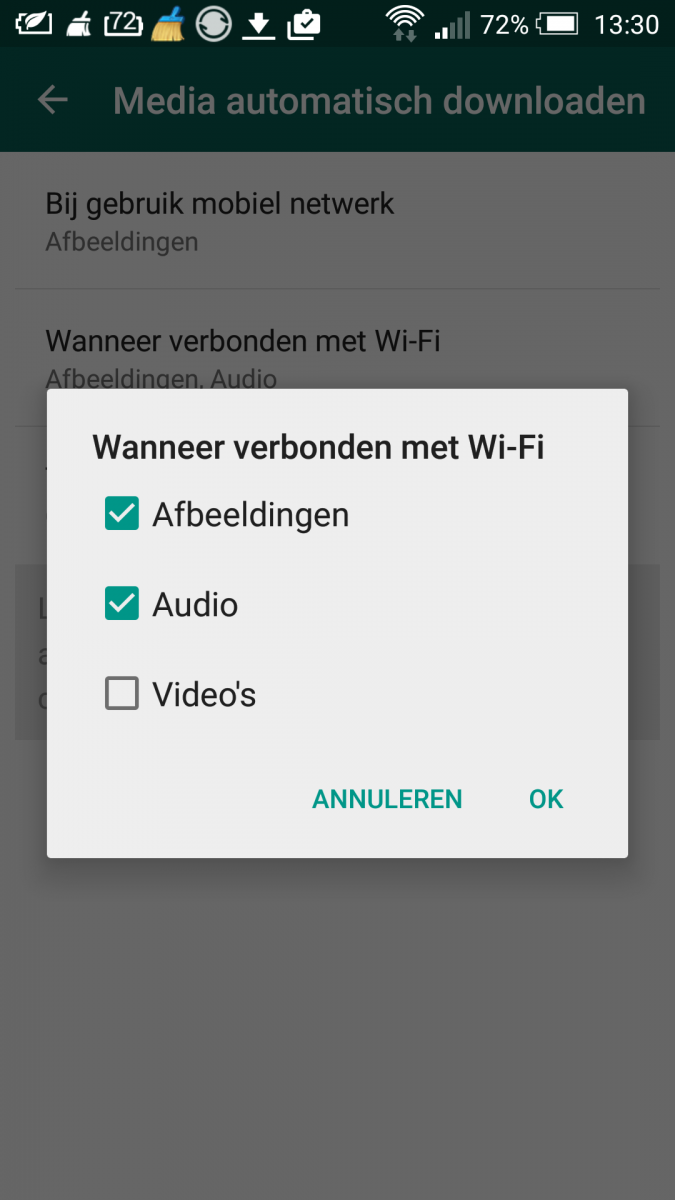Enable the Video's checkbox
675x1200 pixels.
[122, 693]
